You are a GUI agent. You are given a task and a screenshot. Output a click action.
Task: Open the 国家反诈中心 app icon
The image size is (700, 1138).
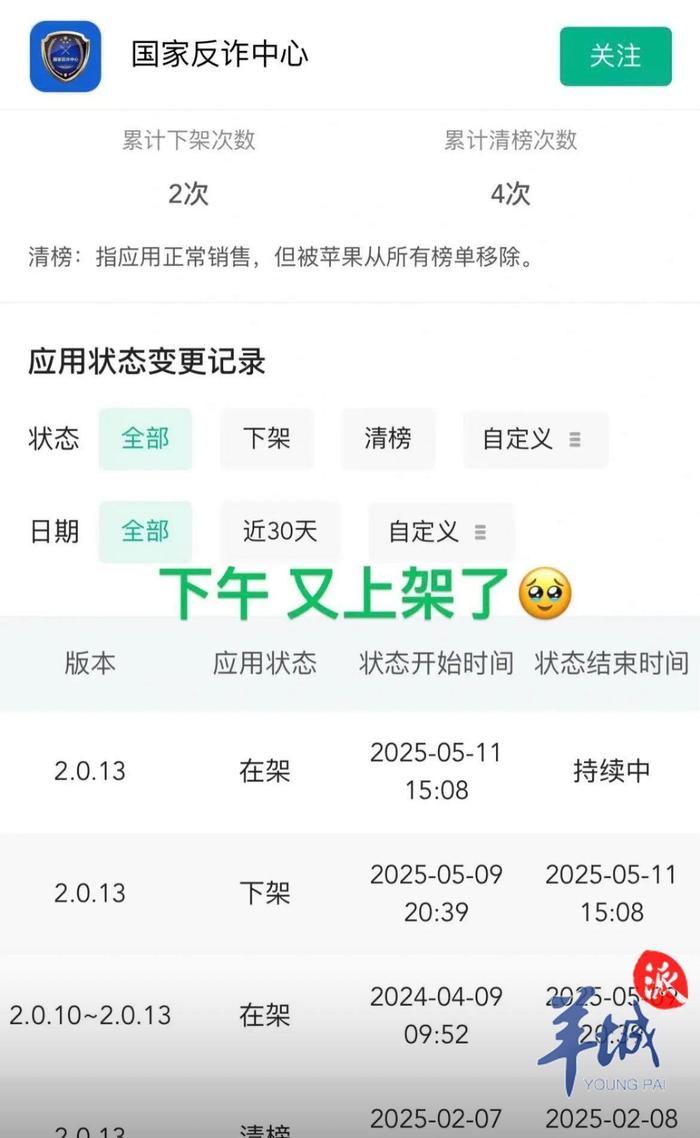tap(65, 56)
